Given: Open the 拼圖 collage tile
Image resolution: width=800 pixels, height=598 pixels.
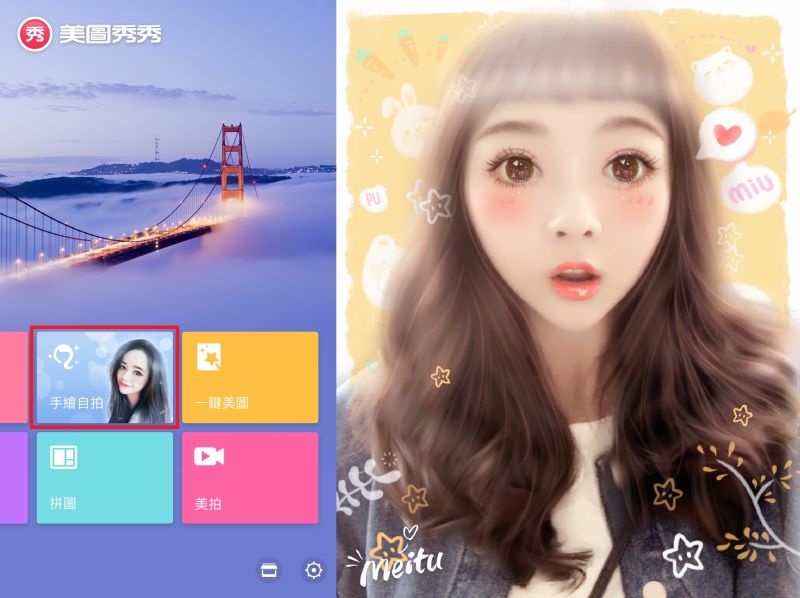Looking at the screenshot, I should 105,478.
